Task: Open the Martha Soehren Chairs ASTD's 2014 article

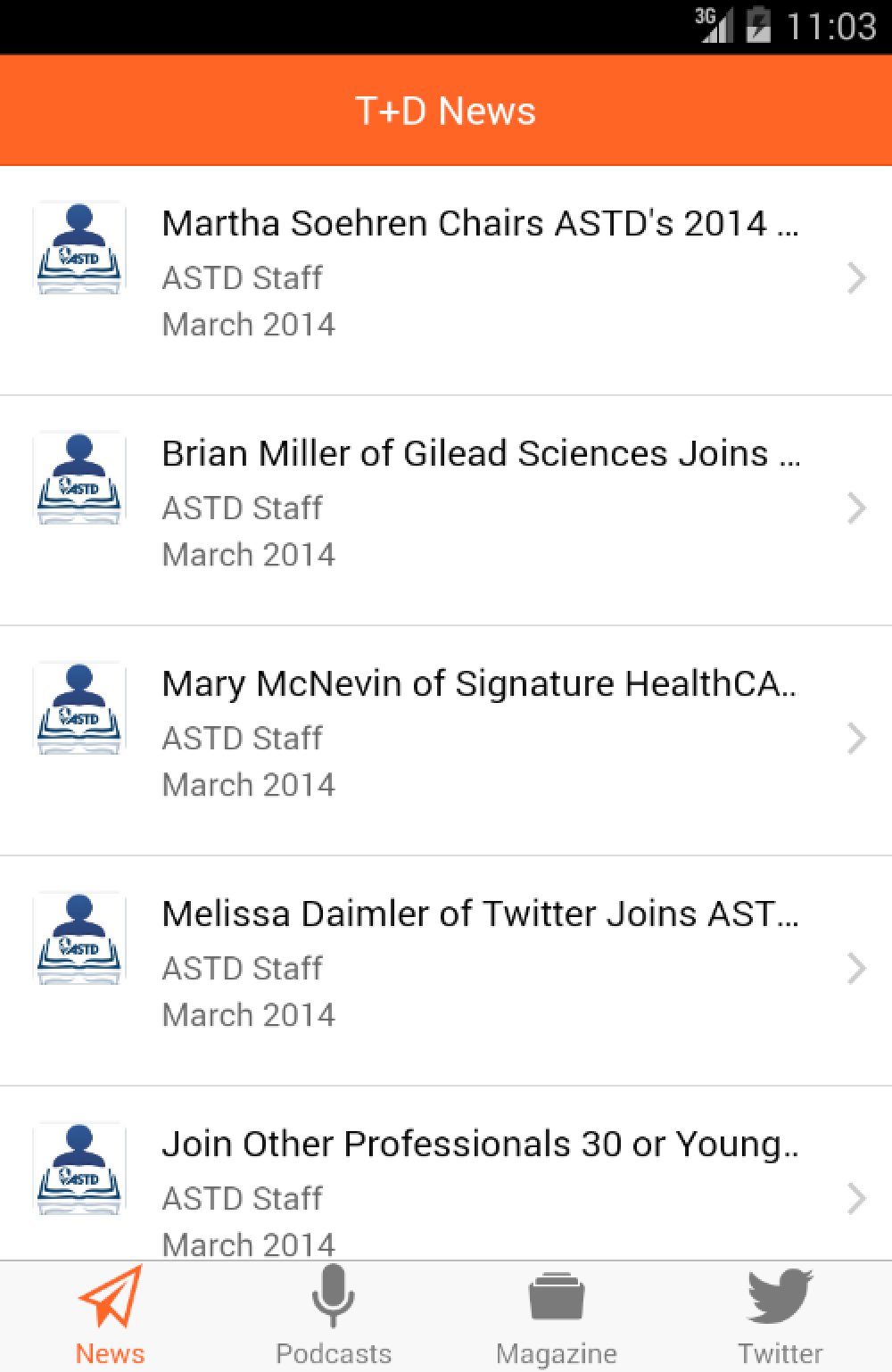Action: pos(446,280)
